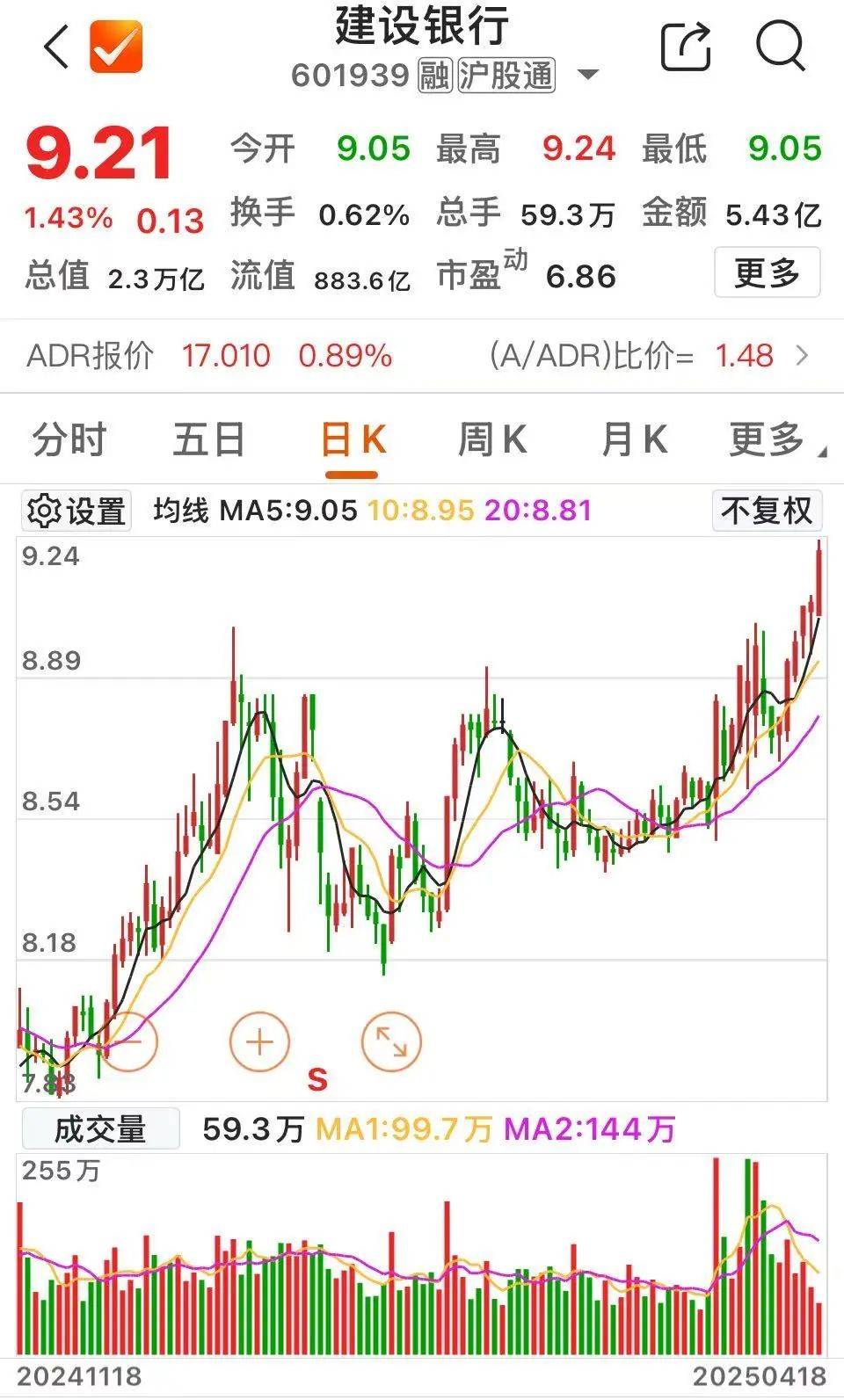Switch to the 周K chart
This screenshot has height=1400, width=844.
point(492,439)
